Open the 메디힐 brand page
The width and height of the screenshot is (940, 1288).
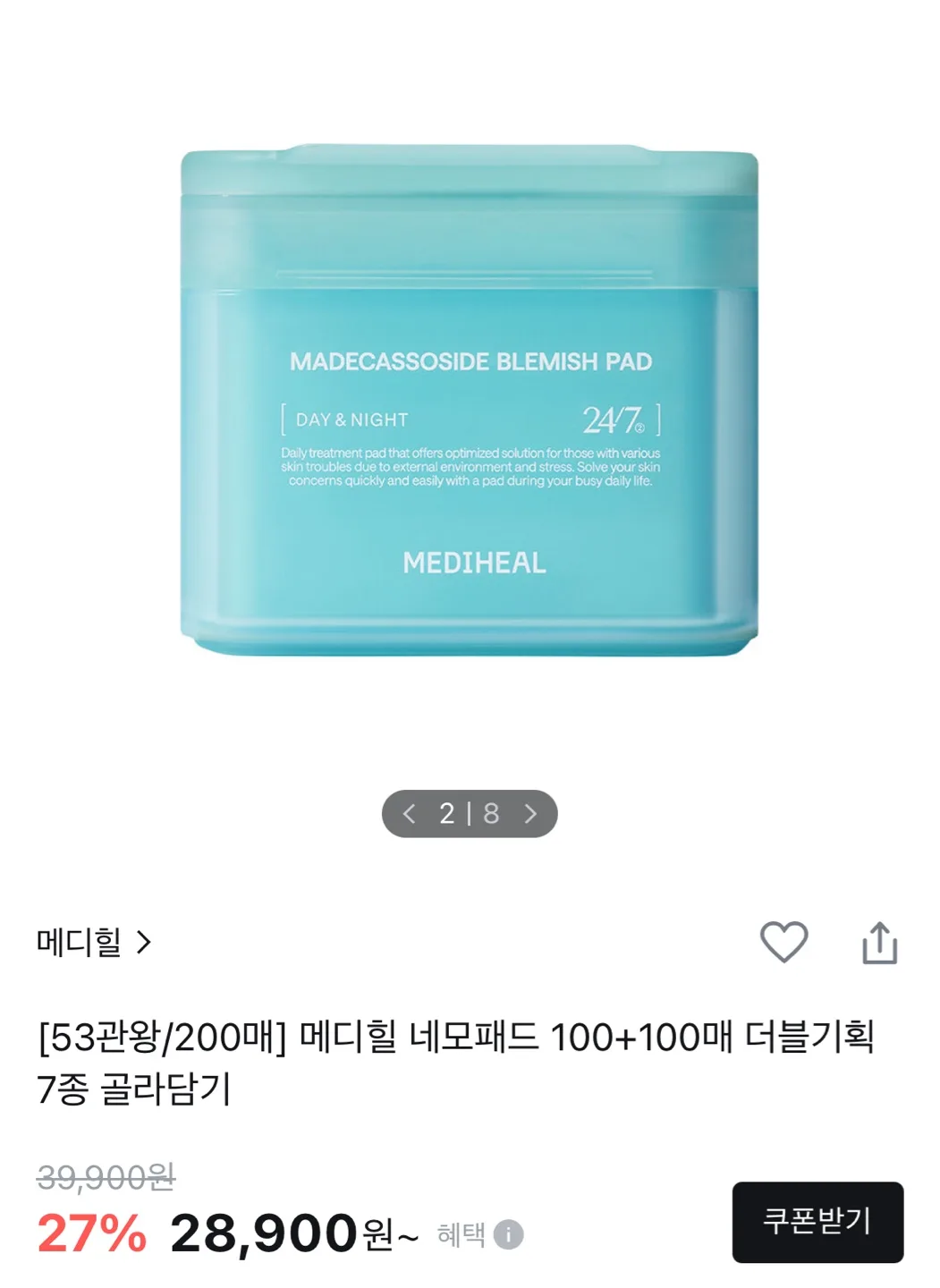click(x=94, y=942)
